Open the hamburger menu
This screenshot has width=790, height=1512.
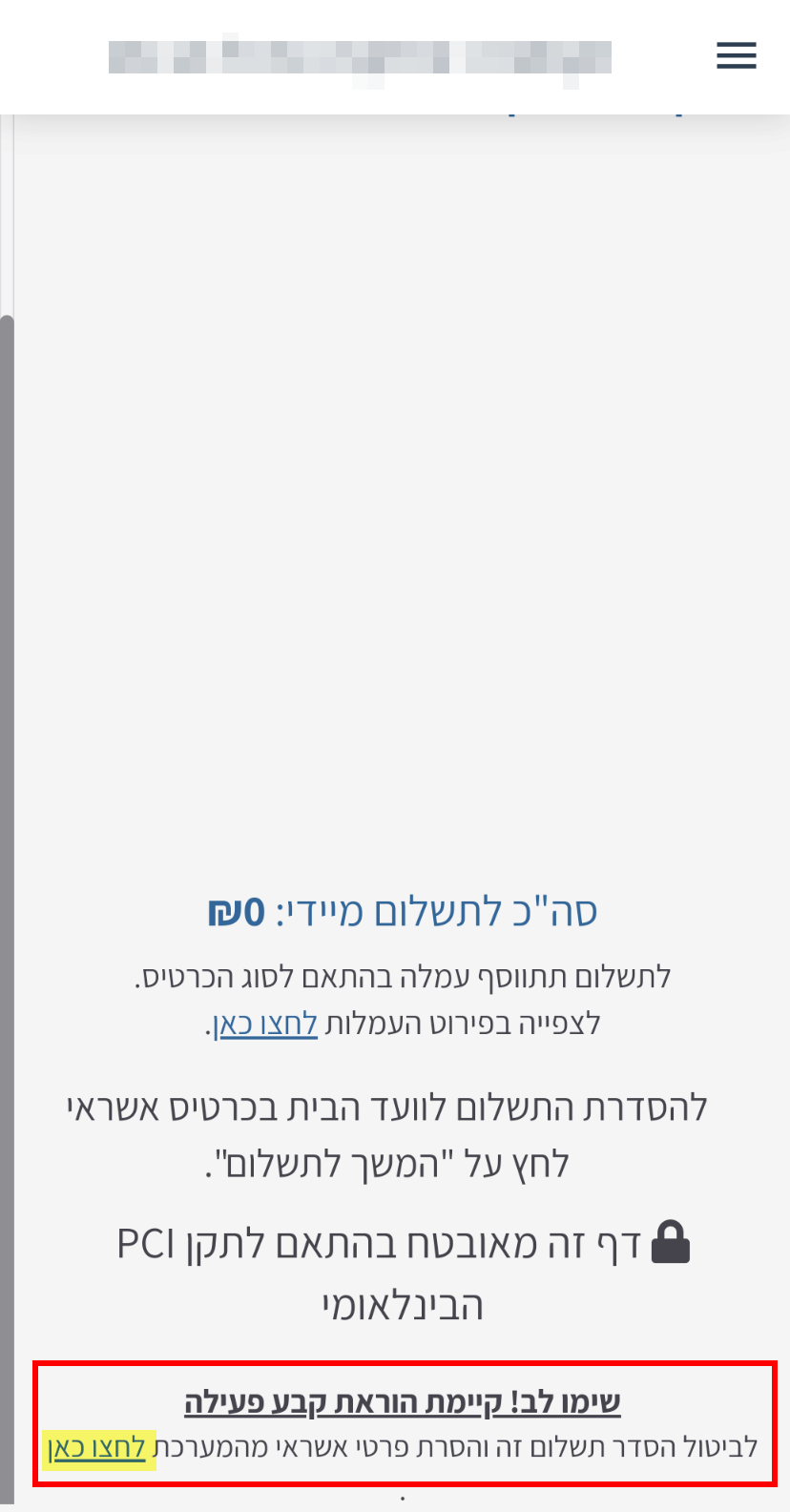tap(736, 55)
